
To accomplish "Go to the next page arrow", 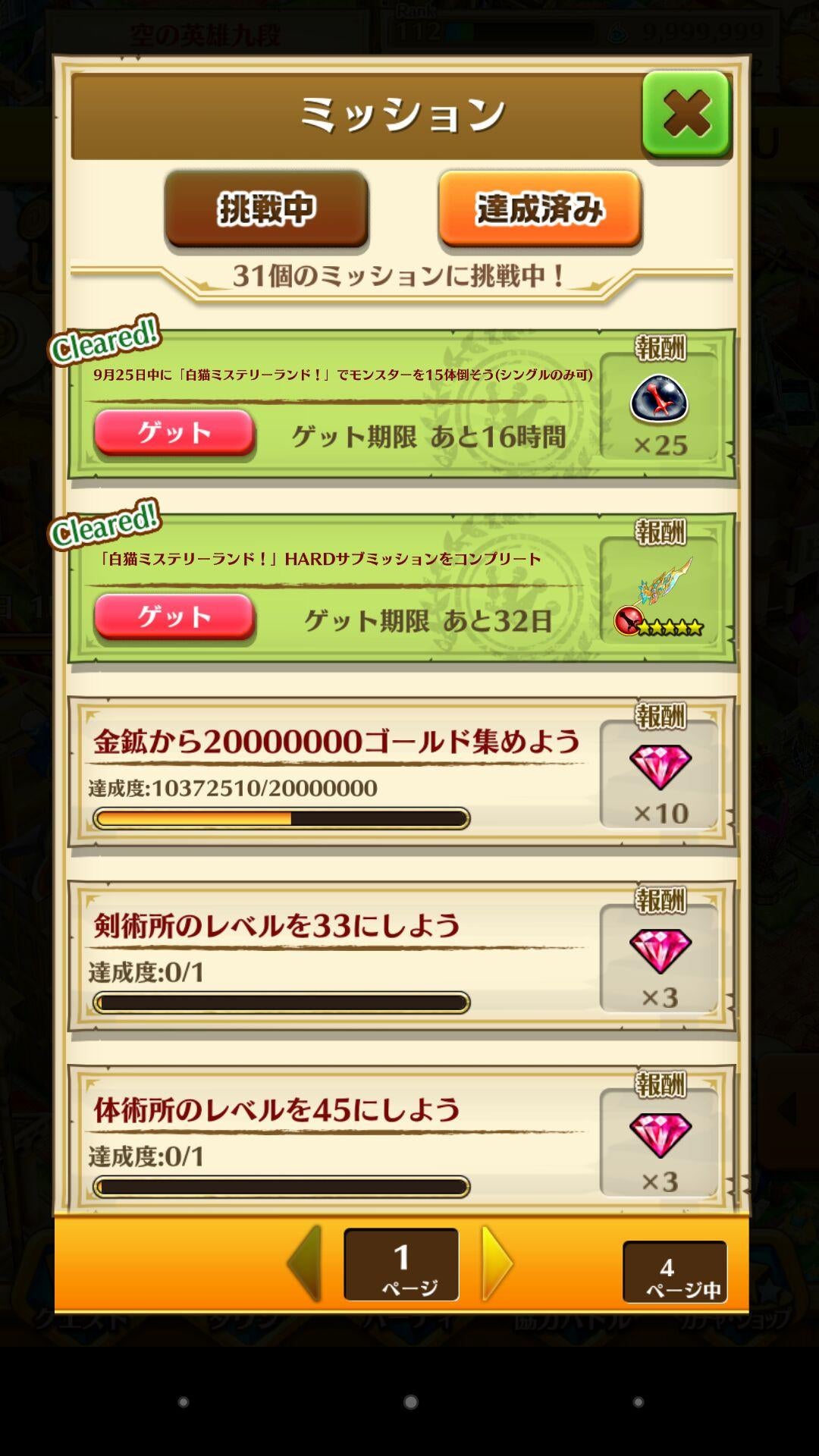I will [497, 1264].
